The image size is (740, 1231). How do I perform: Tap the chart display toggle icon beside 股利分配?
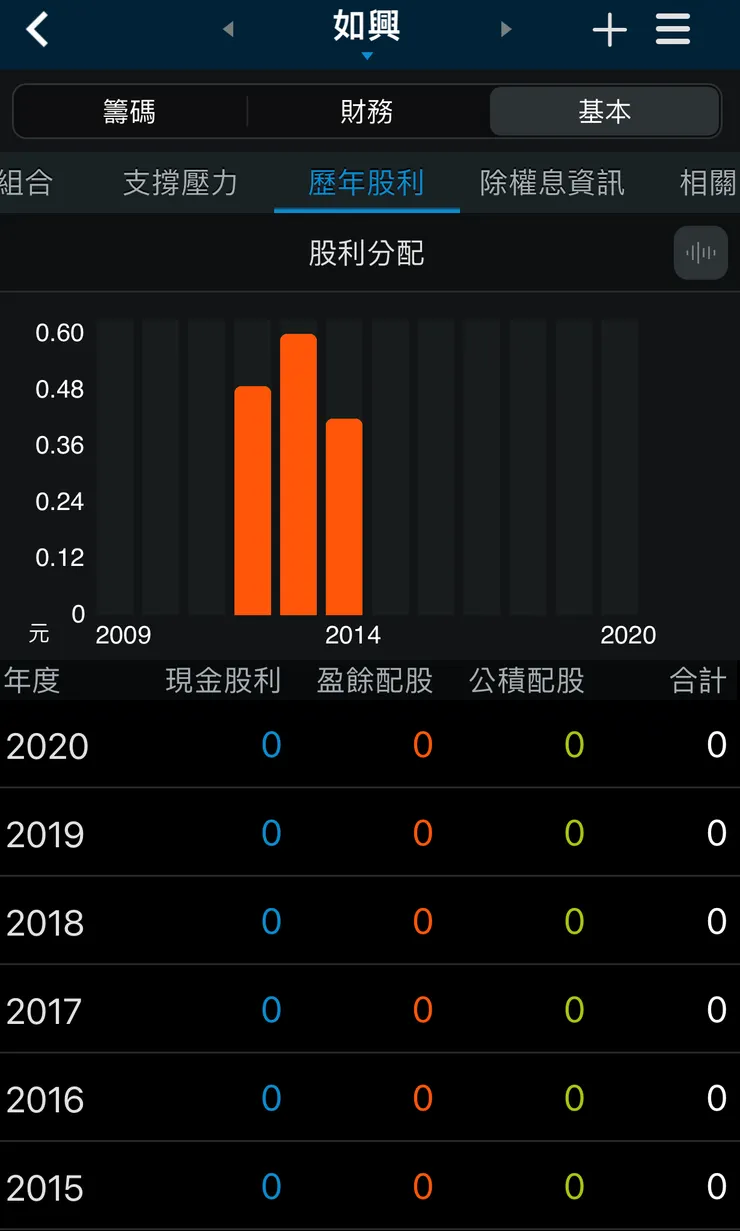pos(701,253)
